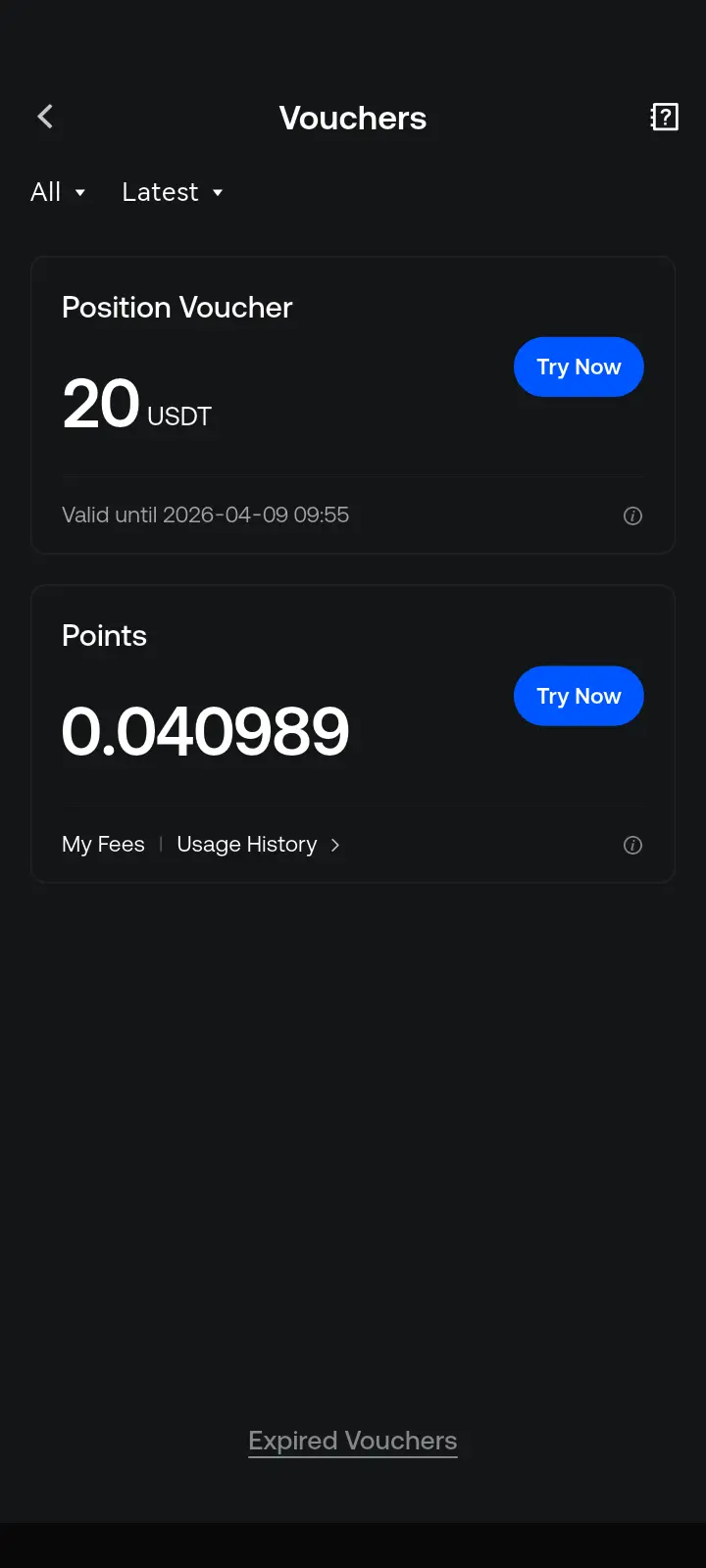
Task: Open voucher details via Position Voucher info circle
Action: (x=632, y=515)
